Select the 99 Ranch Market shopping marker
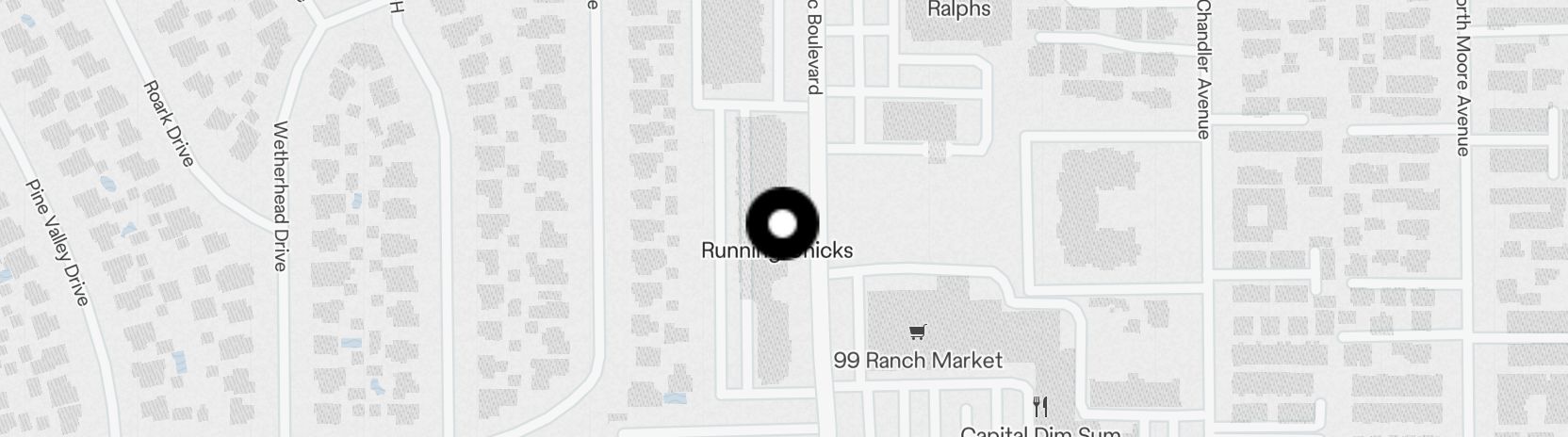 [917, 332]
